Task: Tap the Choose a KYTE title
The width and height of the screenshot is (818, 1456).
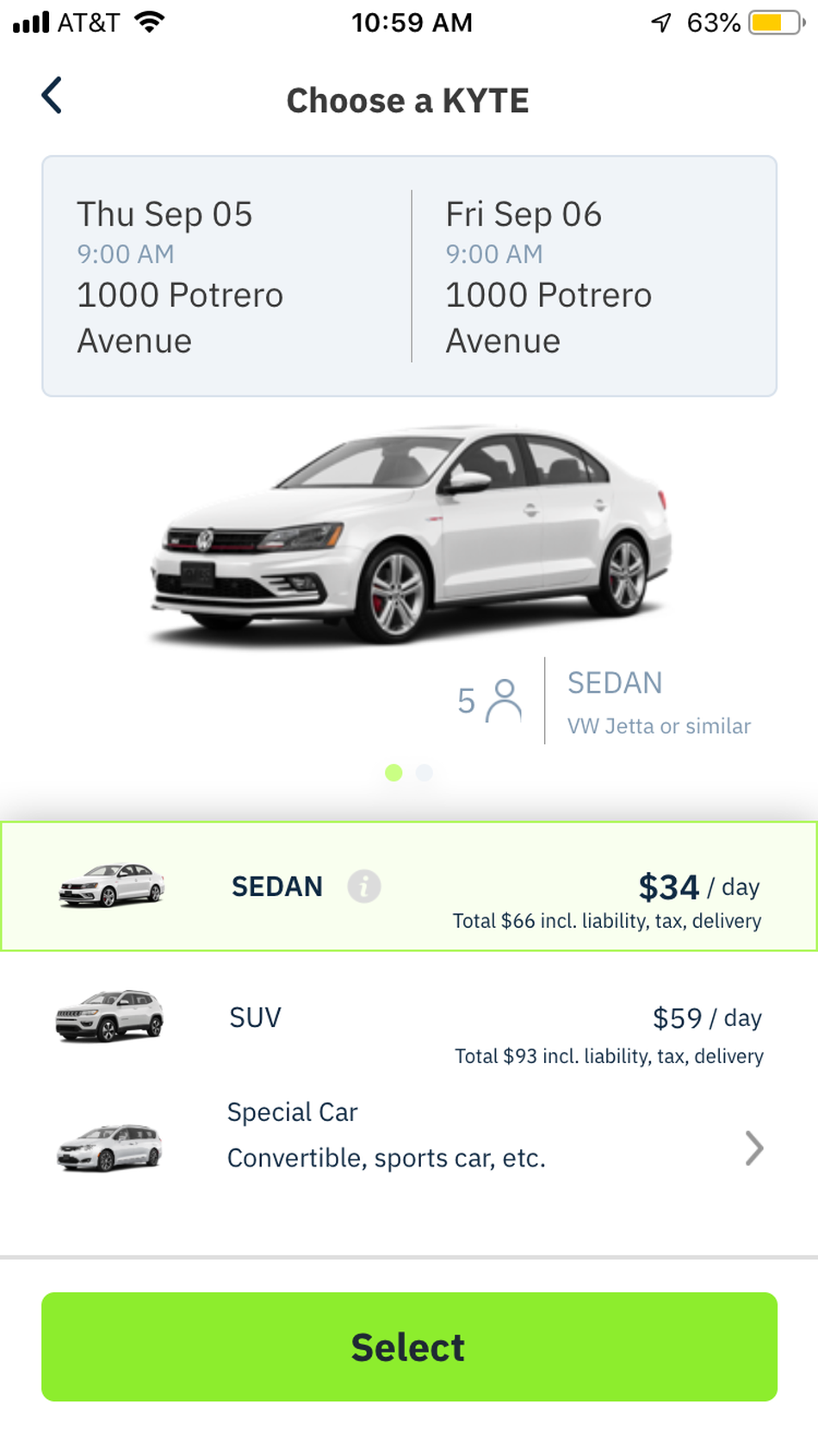Action: [409, 100]
